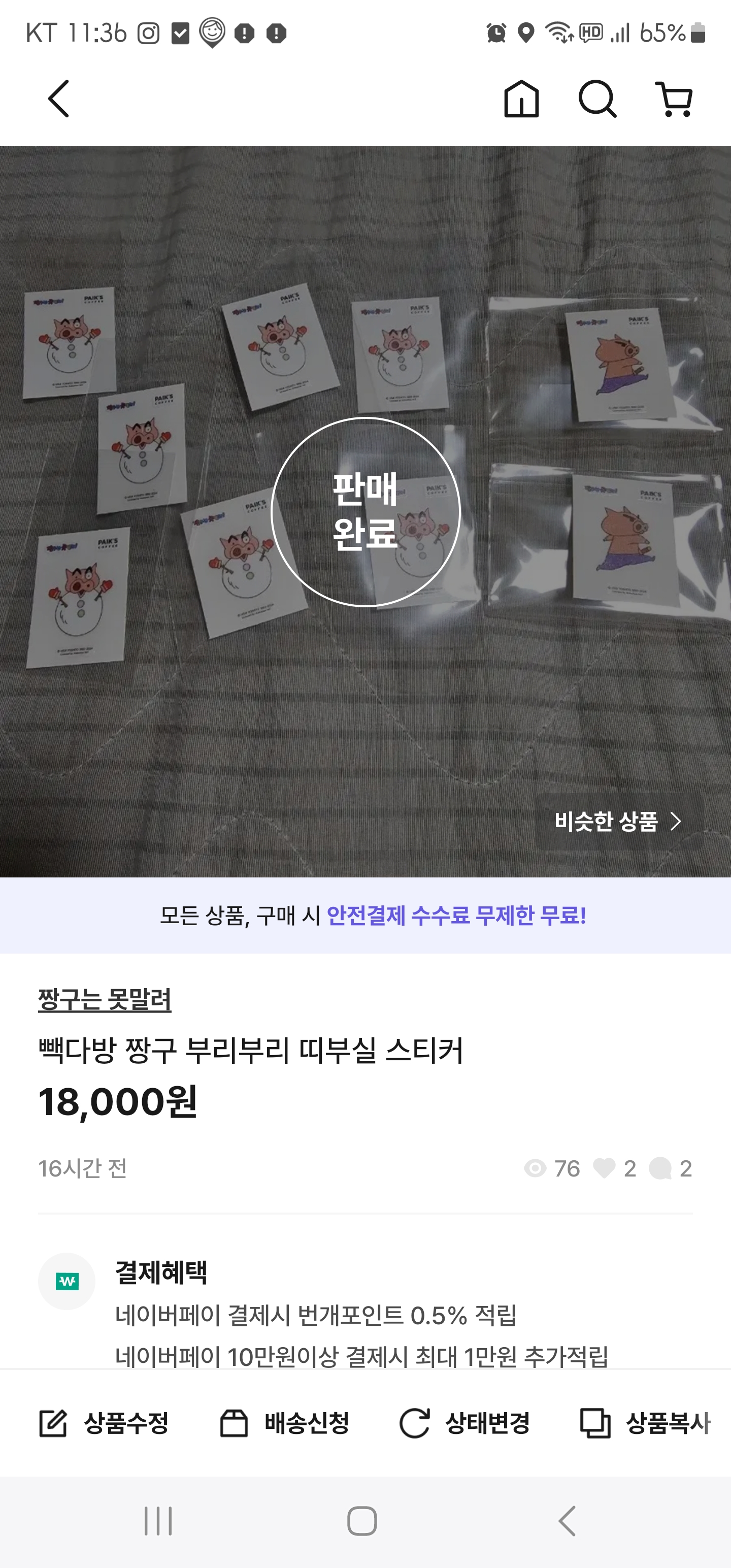Open the search magnifier icon
Viewport: 731px width, 1568px height.
tap(597, 99)
